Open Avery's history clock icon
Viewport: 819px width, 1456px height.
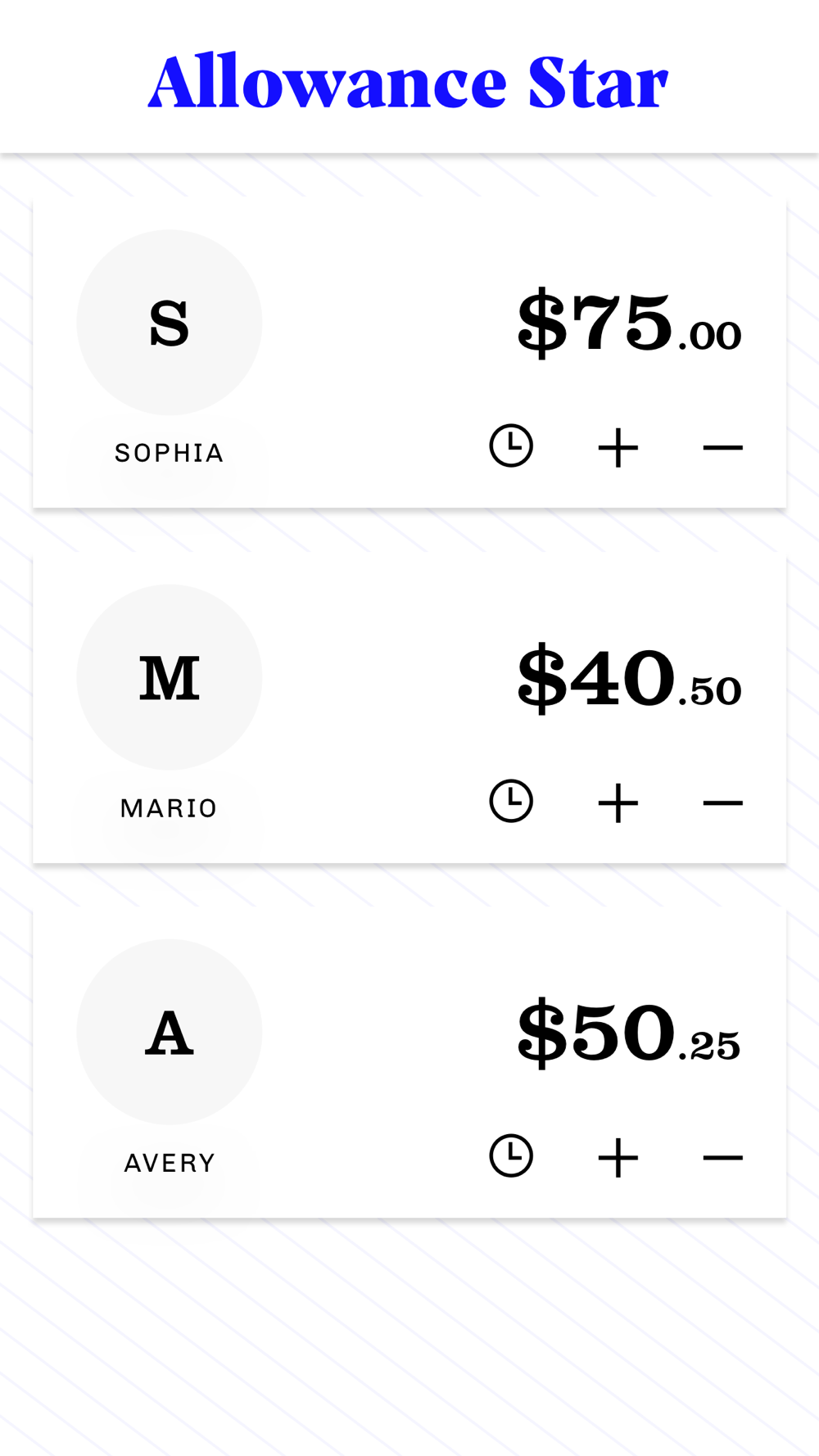(x=511, y=1156)
